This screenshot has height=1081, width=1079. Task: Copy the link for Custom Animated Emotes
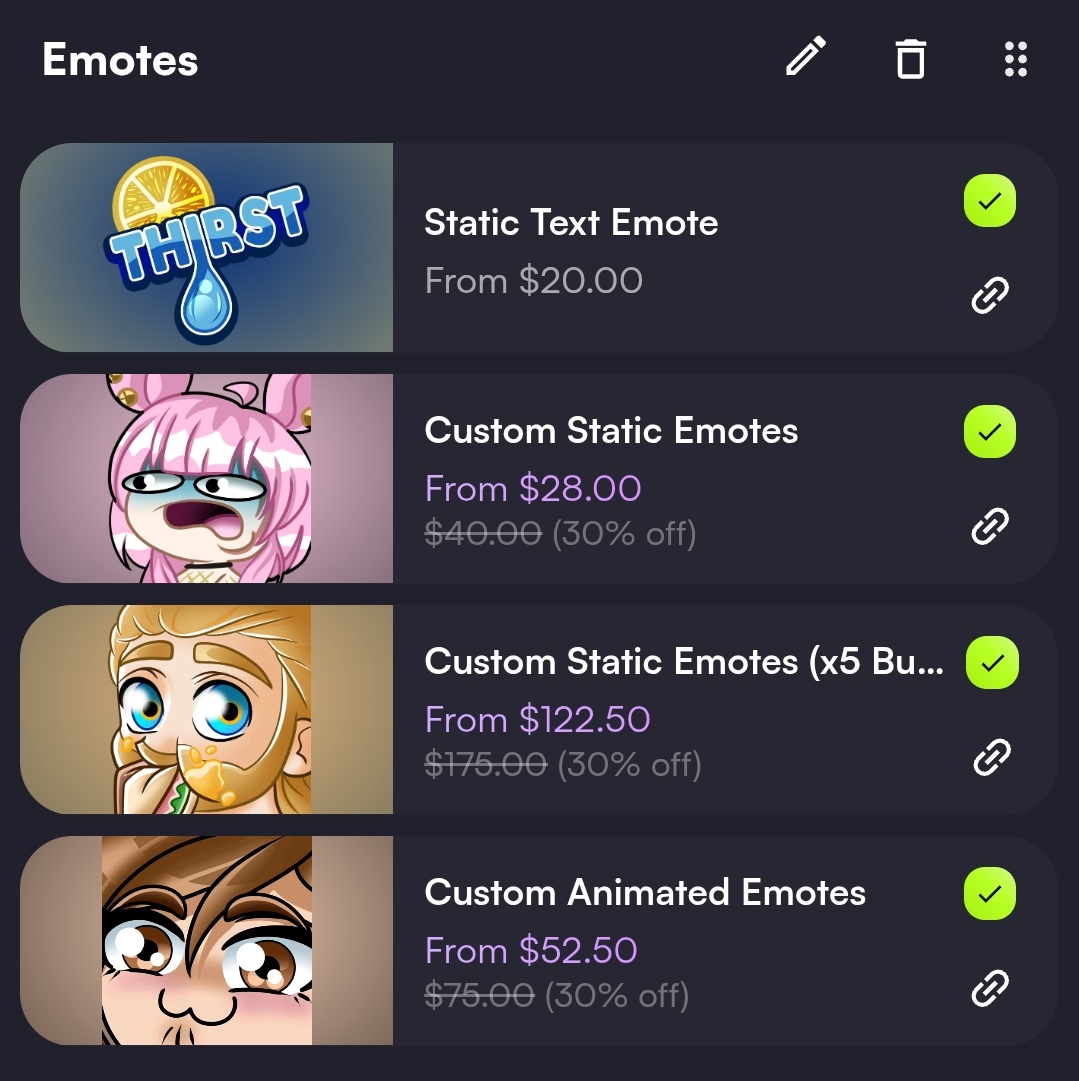coord(990,989)
